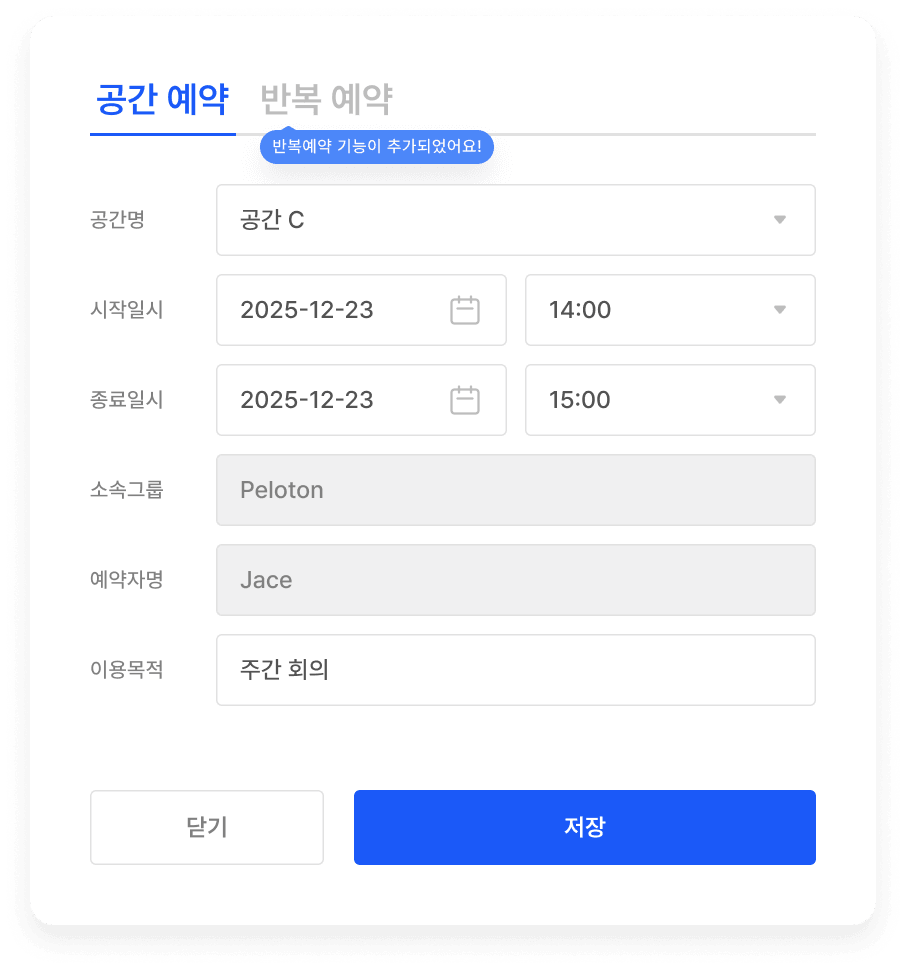Viewport: 906px width, 970px height.
Task: Click the chevron on the 공간명 dropdown
Action: pyautogui.click(x=780, y=220)
